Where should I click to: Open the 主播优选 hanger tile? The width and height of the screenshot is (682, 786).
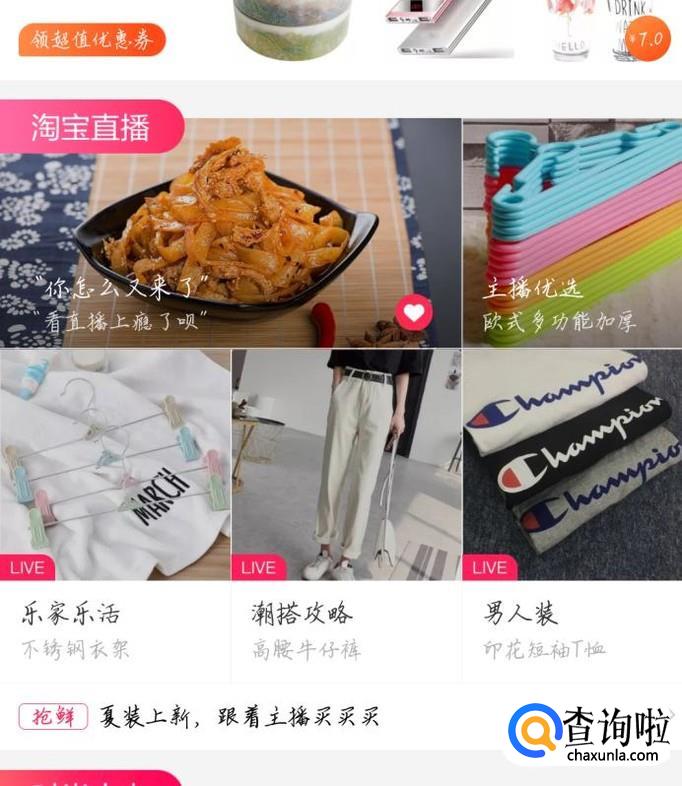572,233
